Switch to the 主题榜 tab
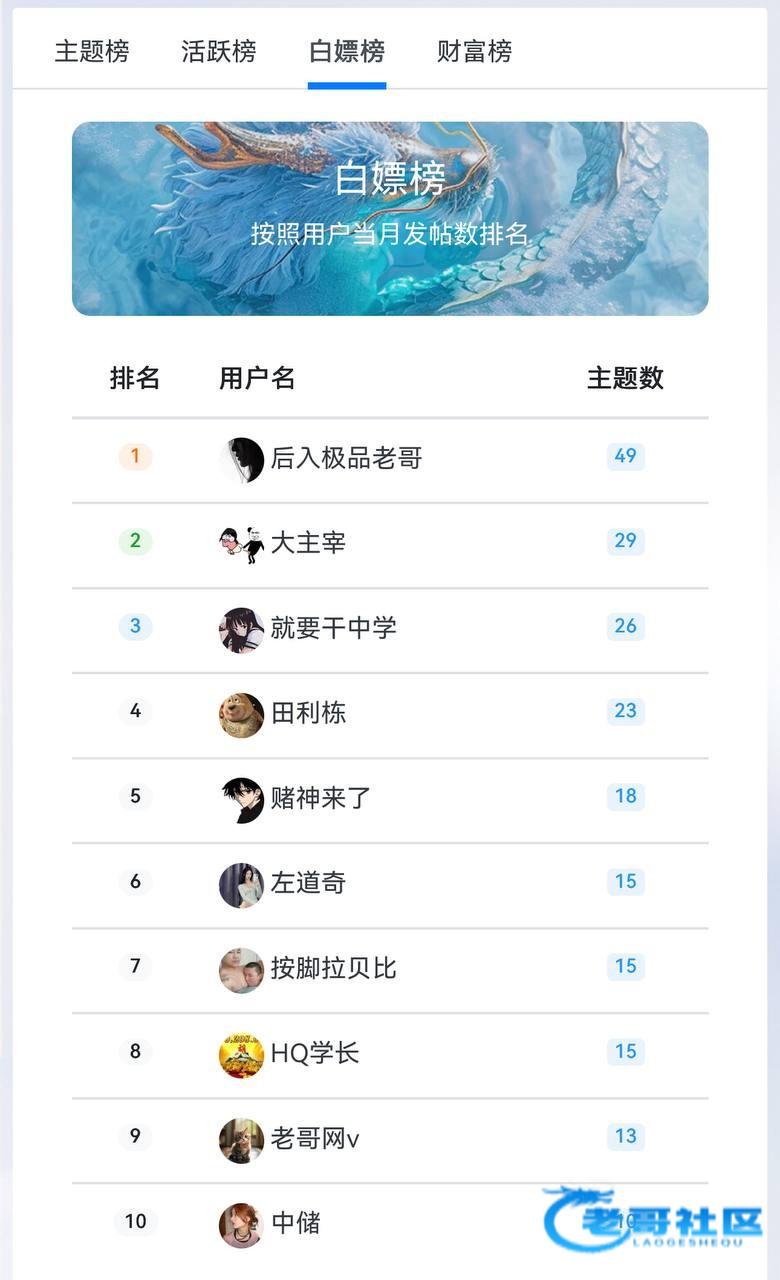Viewport: 780px width, 1280px height. point(92,51)
